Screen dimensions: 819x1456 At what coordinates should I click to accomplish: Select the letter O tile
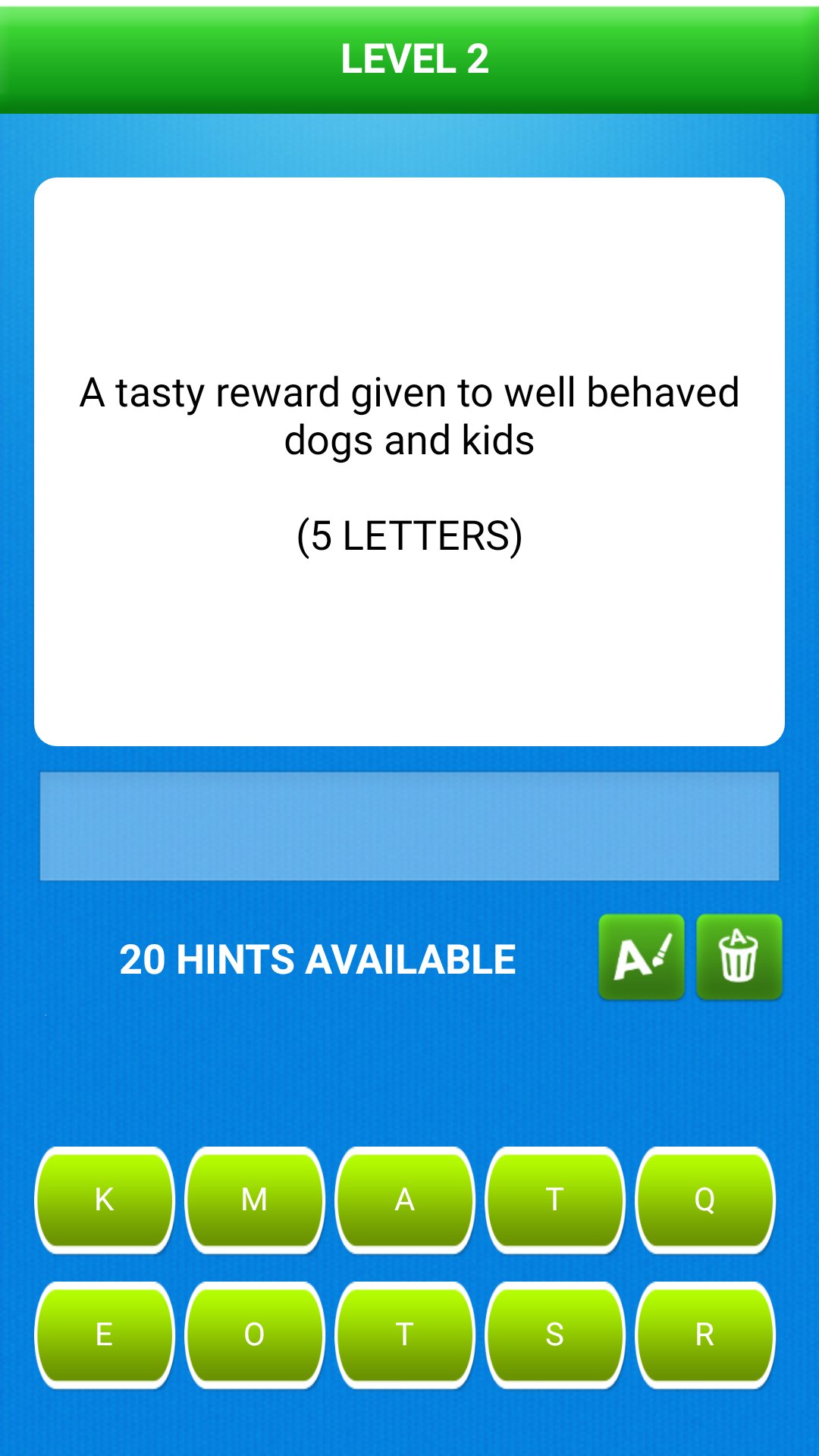pyautogui.click(x=254, y=1335)
